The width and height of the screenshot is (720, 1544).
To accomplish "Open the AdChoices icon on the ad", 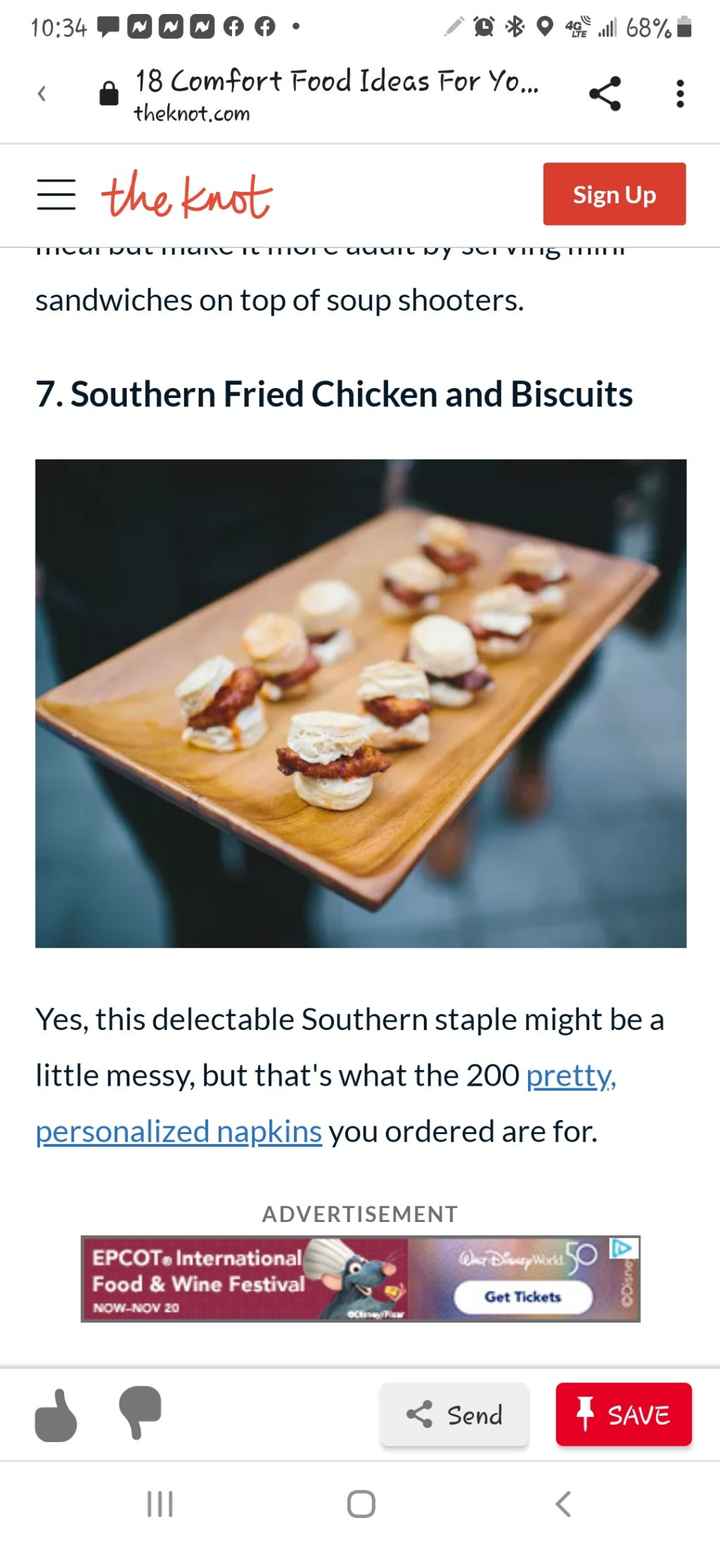I will 624,1248.
